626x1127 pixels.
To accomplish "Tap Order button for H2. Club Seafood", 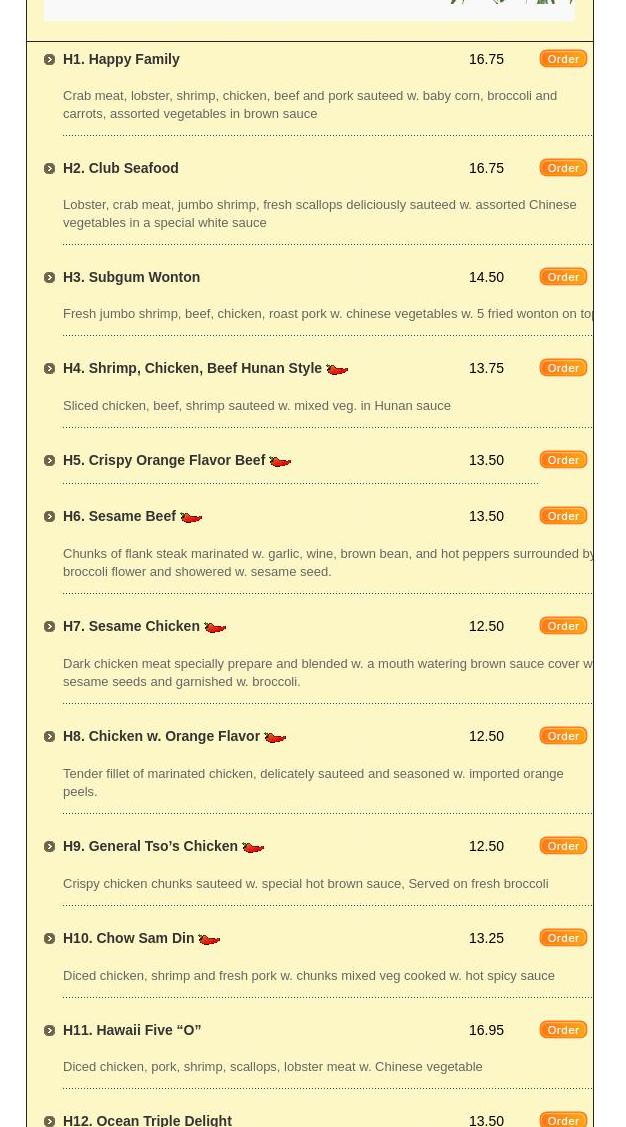I will (563, 167).
